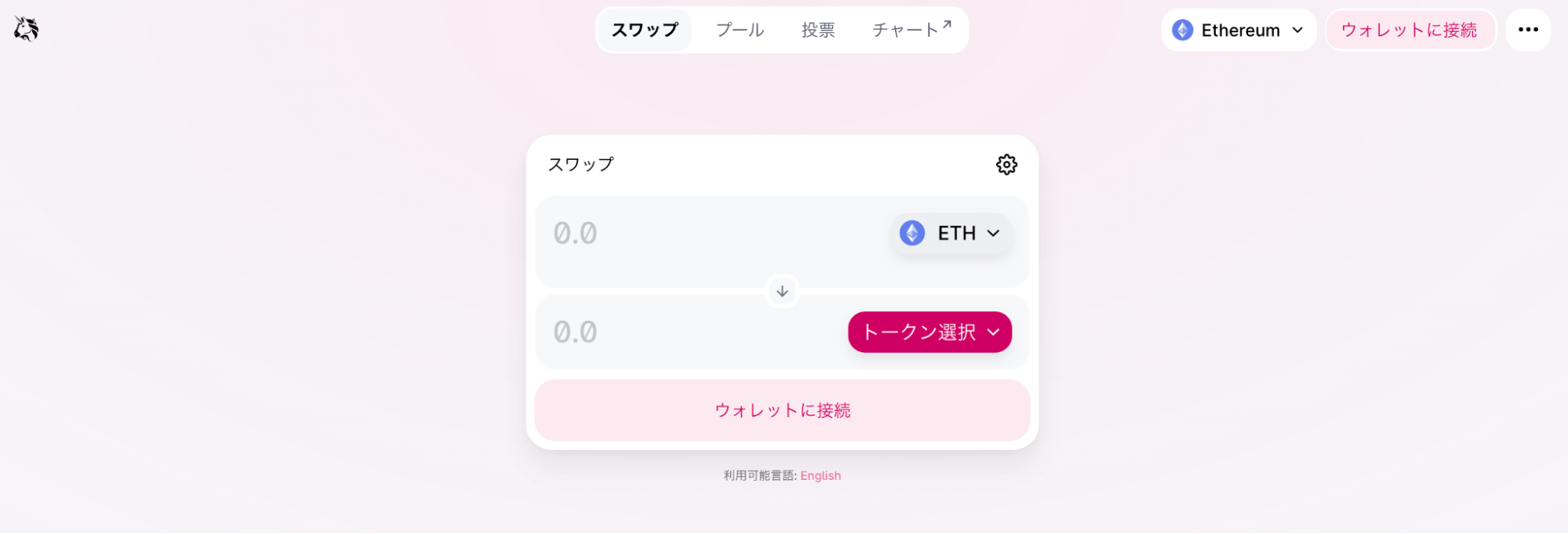This screenshot has width=1568, height=534.
Task: Select the スワップ tab
Action: [644, 30]
